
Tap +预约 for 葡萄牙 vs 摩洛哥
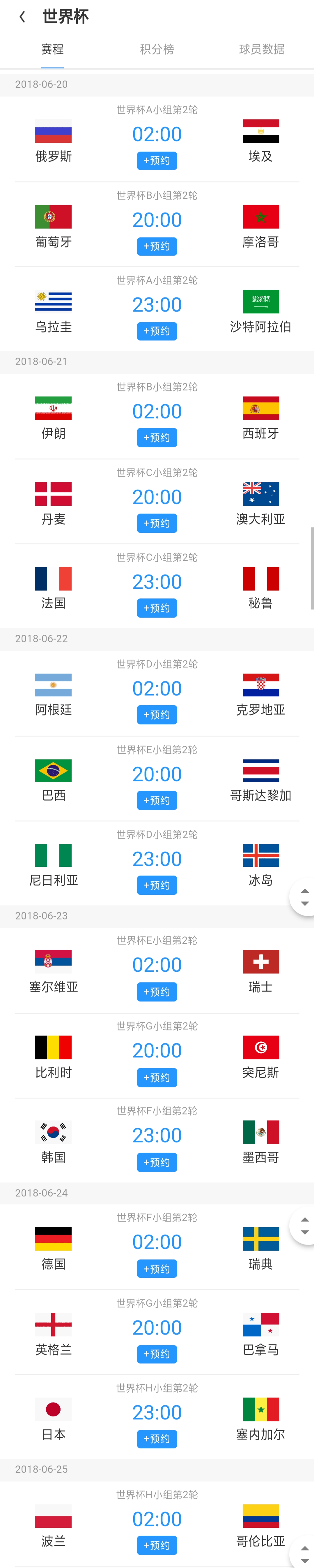(157, 246)
